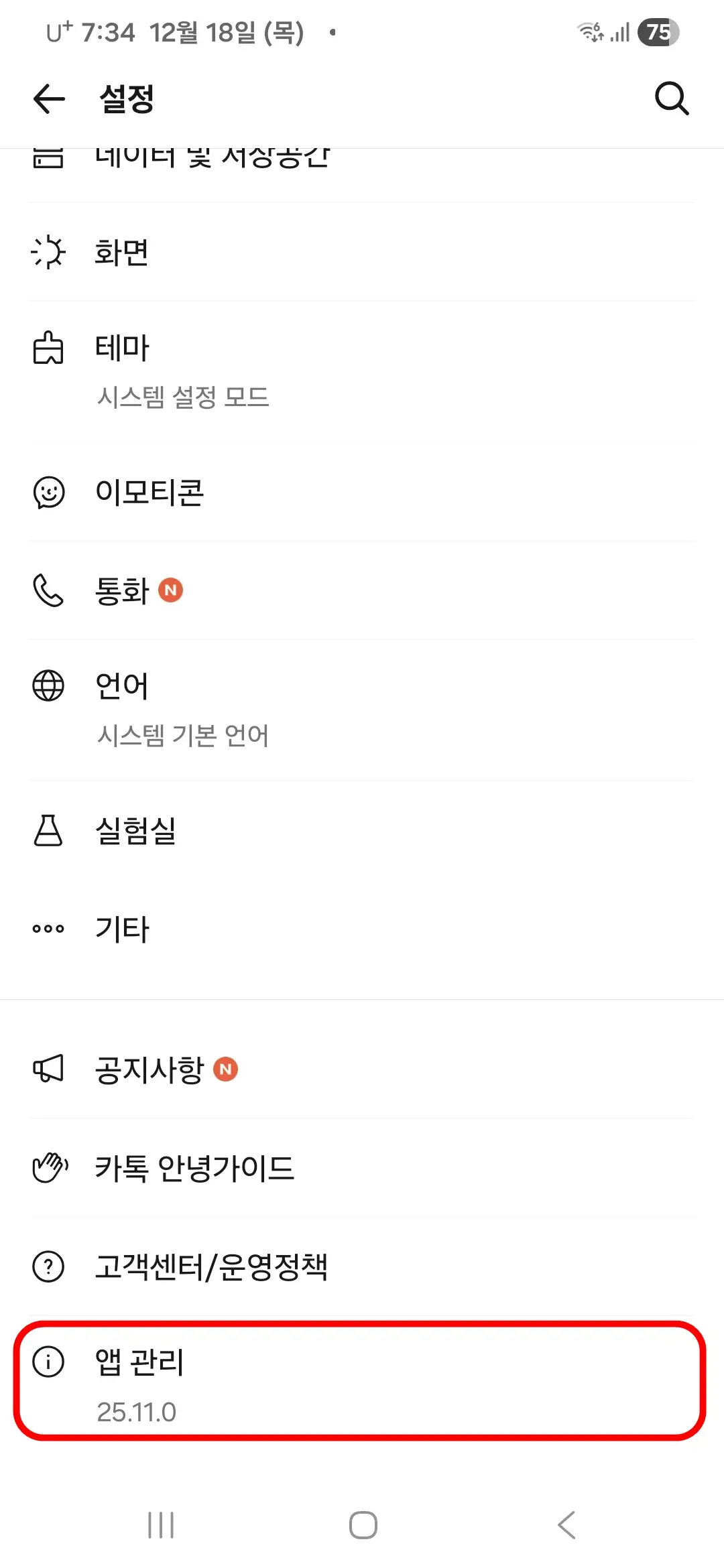The image size is (724, 1568).
Task: Select the 테마 paint brush icon
Action: pyautogui.click(x=48, y=348)
